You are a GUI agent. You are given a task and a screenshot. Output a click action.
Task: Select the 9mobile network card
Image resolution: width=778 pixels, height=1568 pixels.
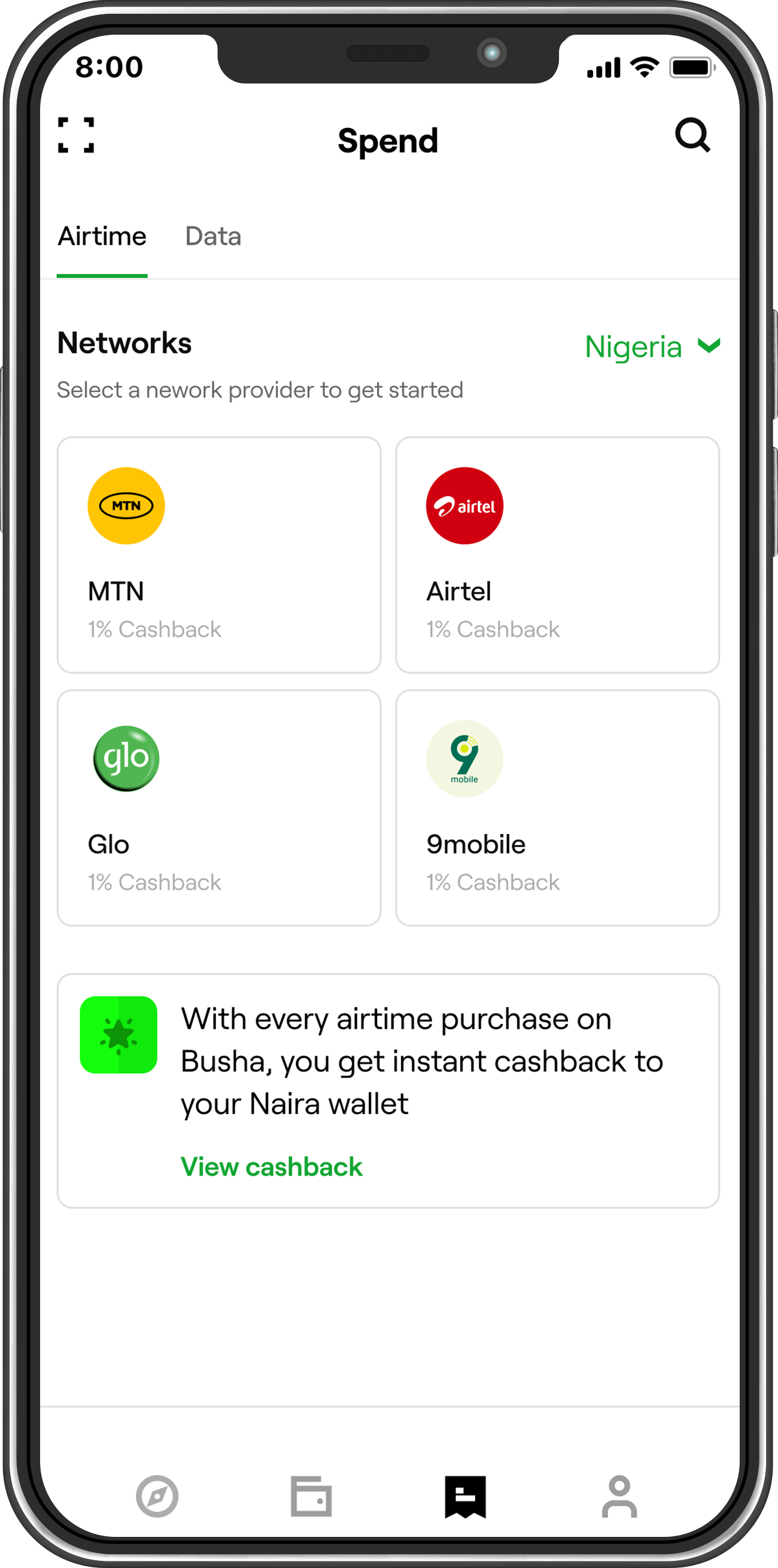click(557, 808)
